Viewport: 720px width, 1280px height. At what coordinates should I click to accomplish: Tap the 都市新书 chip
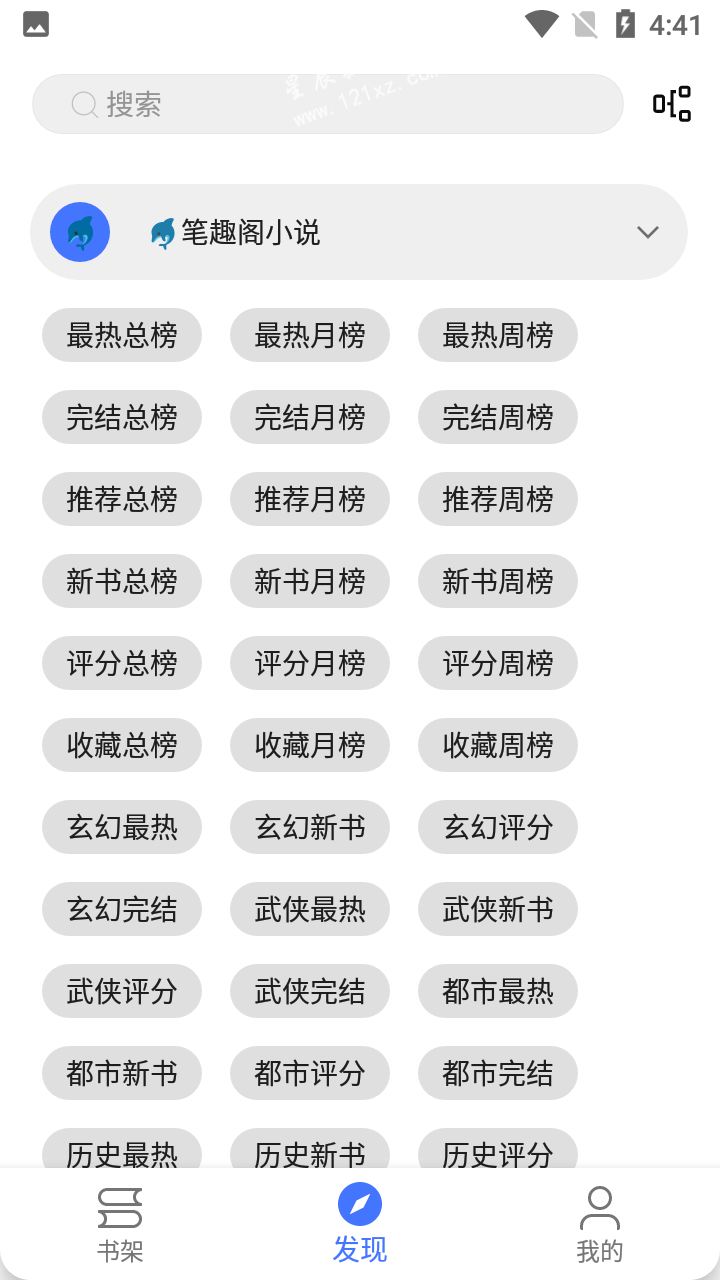(122, 1073)
